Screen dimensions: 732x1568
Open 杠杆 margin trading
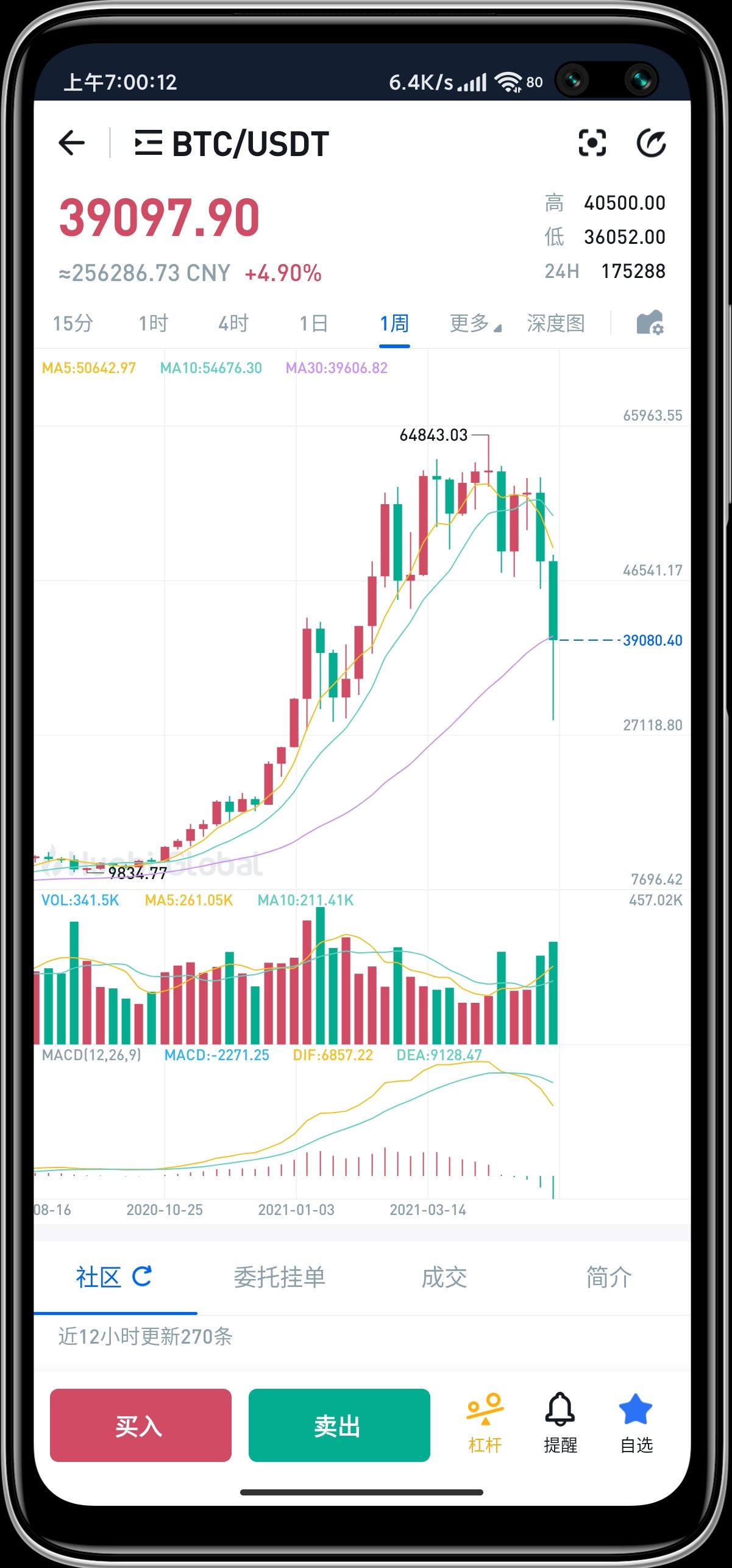point(485,1424)
